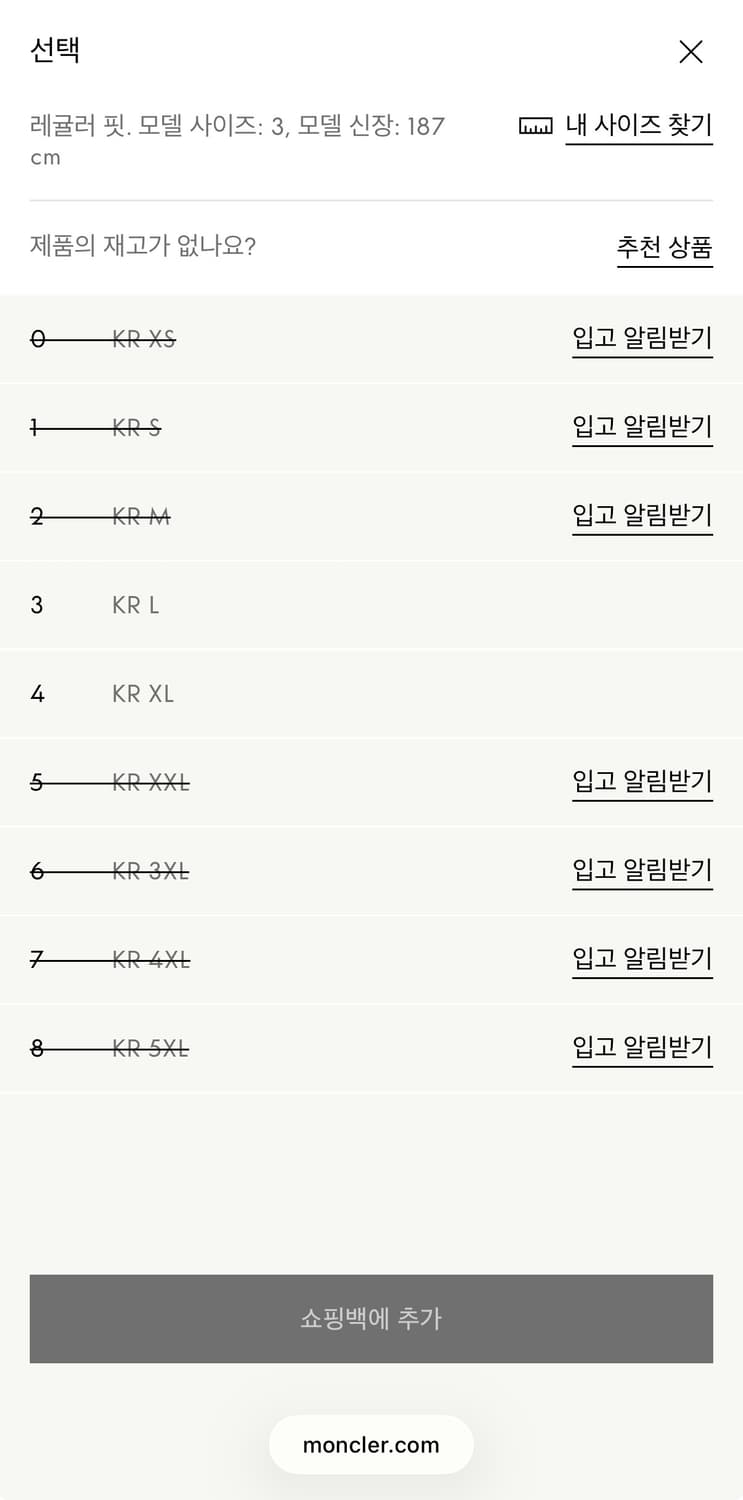Screen dimensions: 743x1500
Task: Click the sold-out KR XXL size label
Action: coord(149,783)
